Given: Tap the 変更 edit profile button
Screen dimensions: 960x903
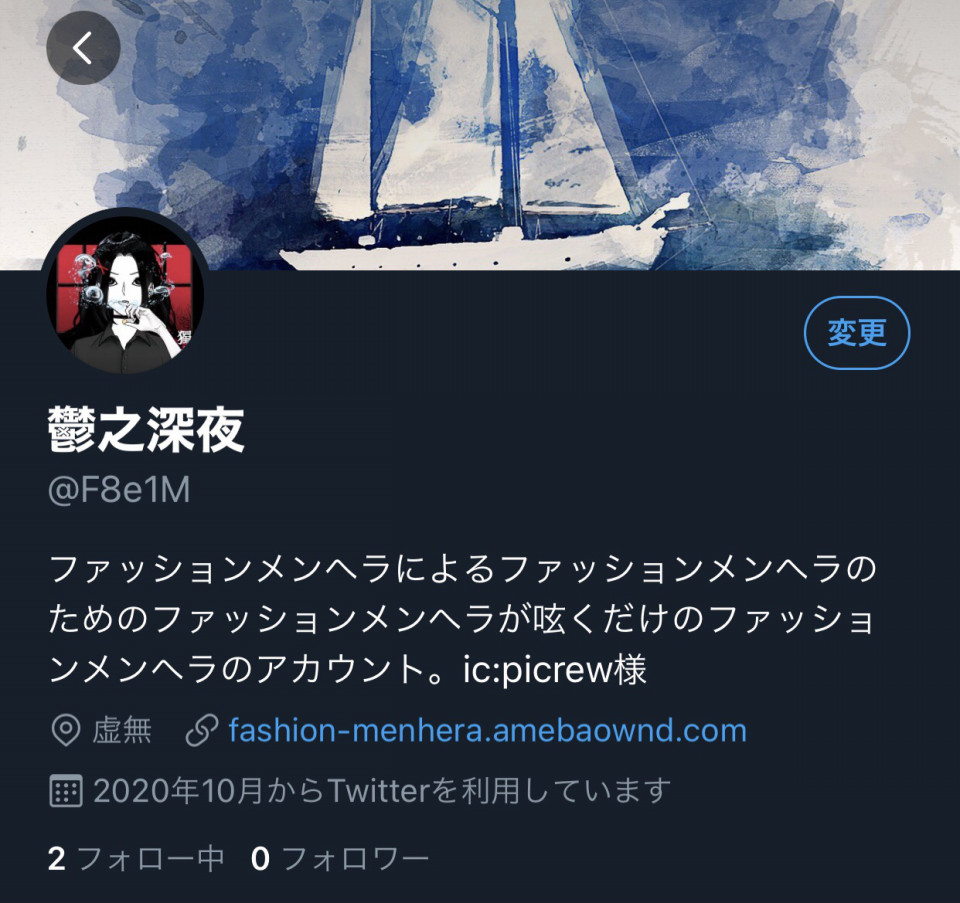Looking at the screenshot, I should 857,333.
